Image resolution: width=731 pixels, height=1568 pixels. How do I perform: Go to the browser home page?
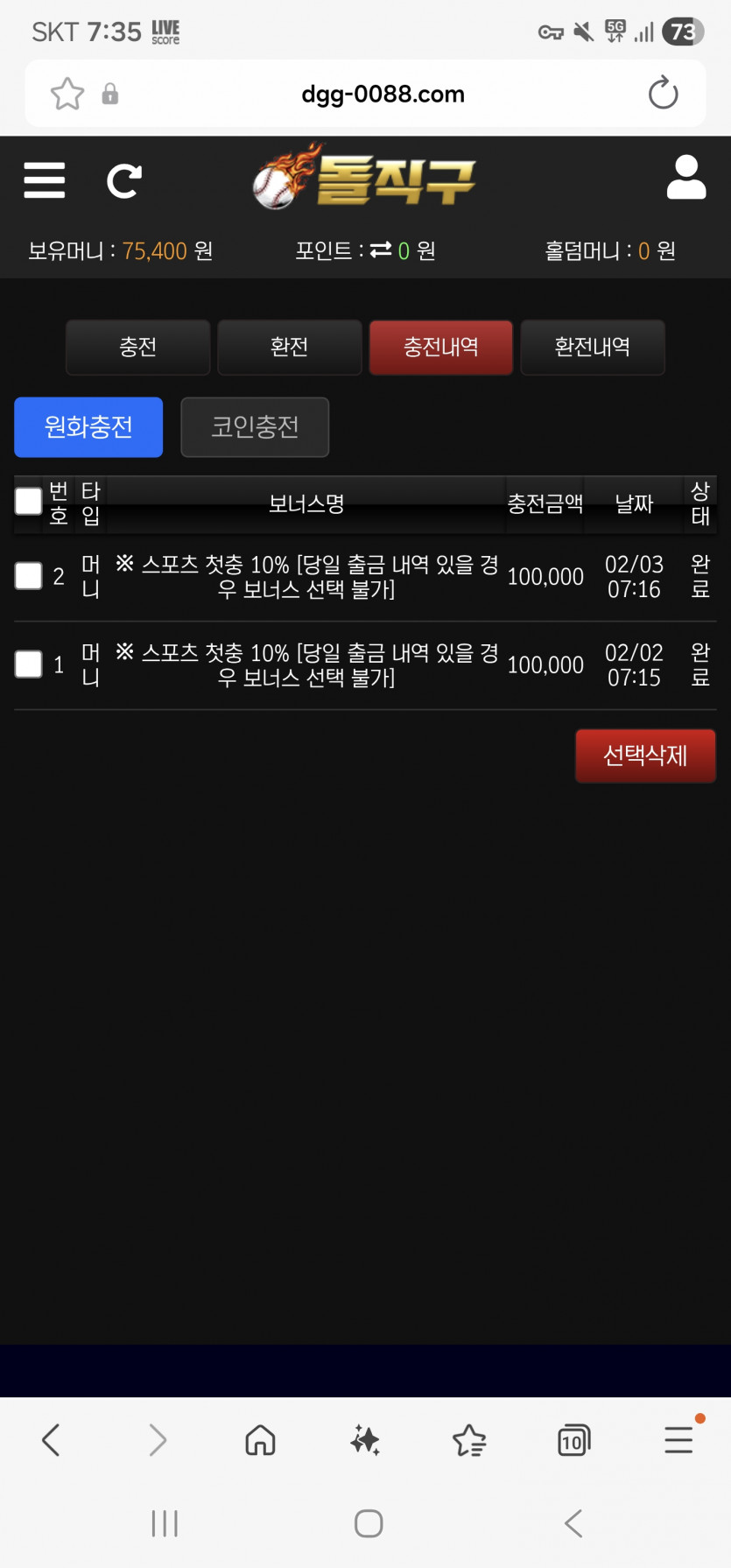(x=260, y=1440)
